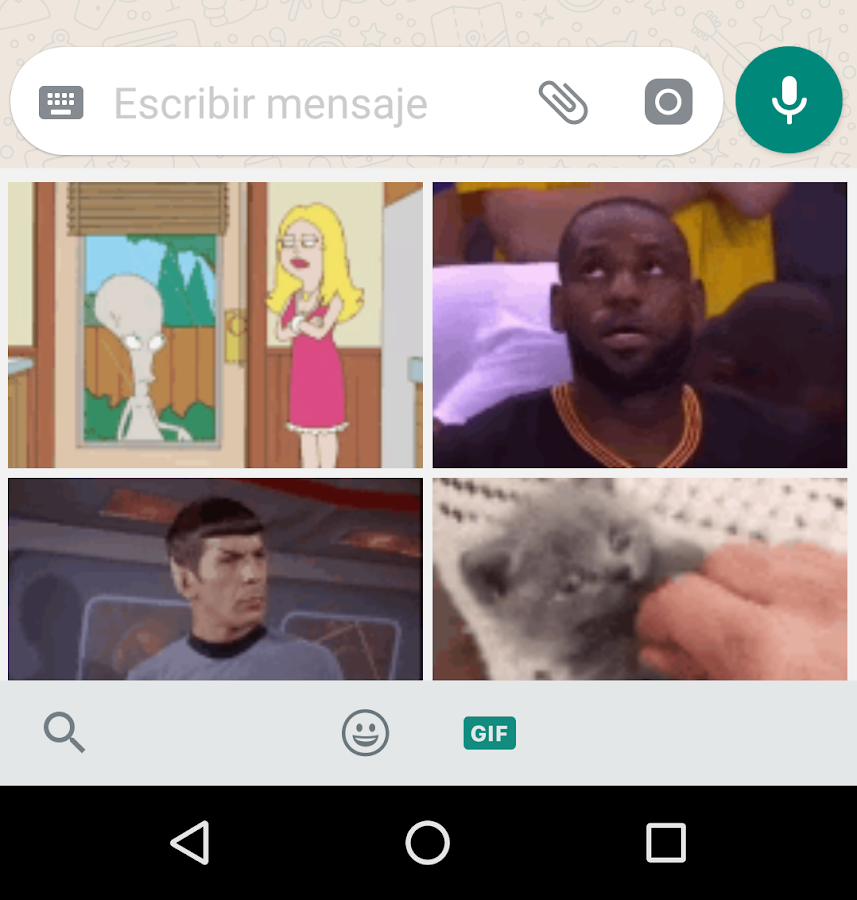Open the attachment paperclip menu
857x900 pixels.
563,102
